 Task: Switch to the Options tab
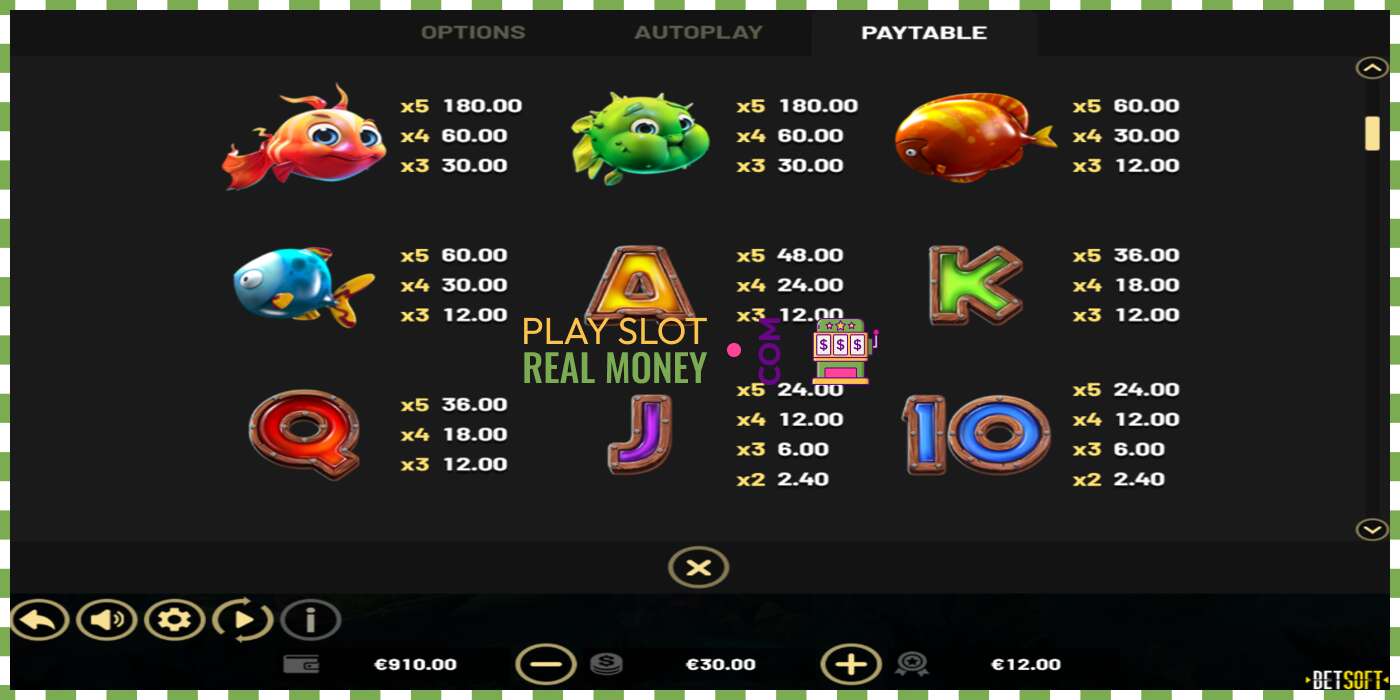point(473,32)
